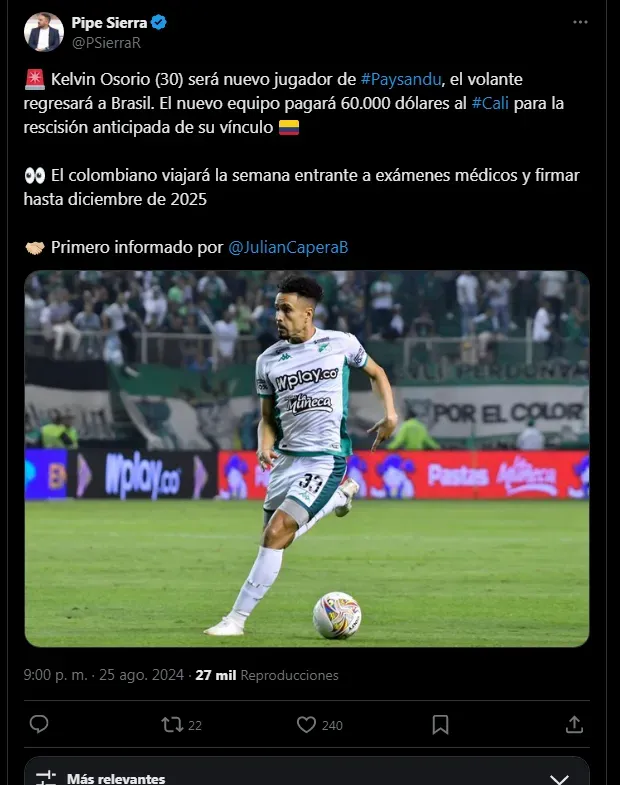Open the tweet's three-dot overflow menu
The width and height of the screenshot is (620, 785).
click(x=580, y=22)
